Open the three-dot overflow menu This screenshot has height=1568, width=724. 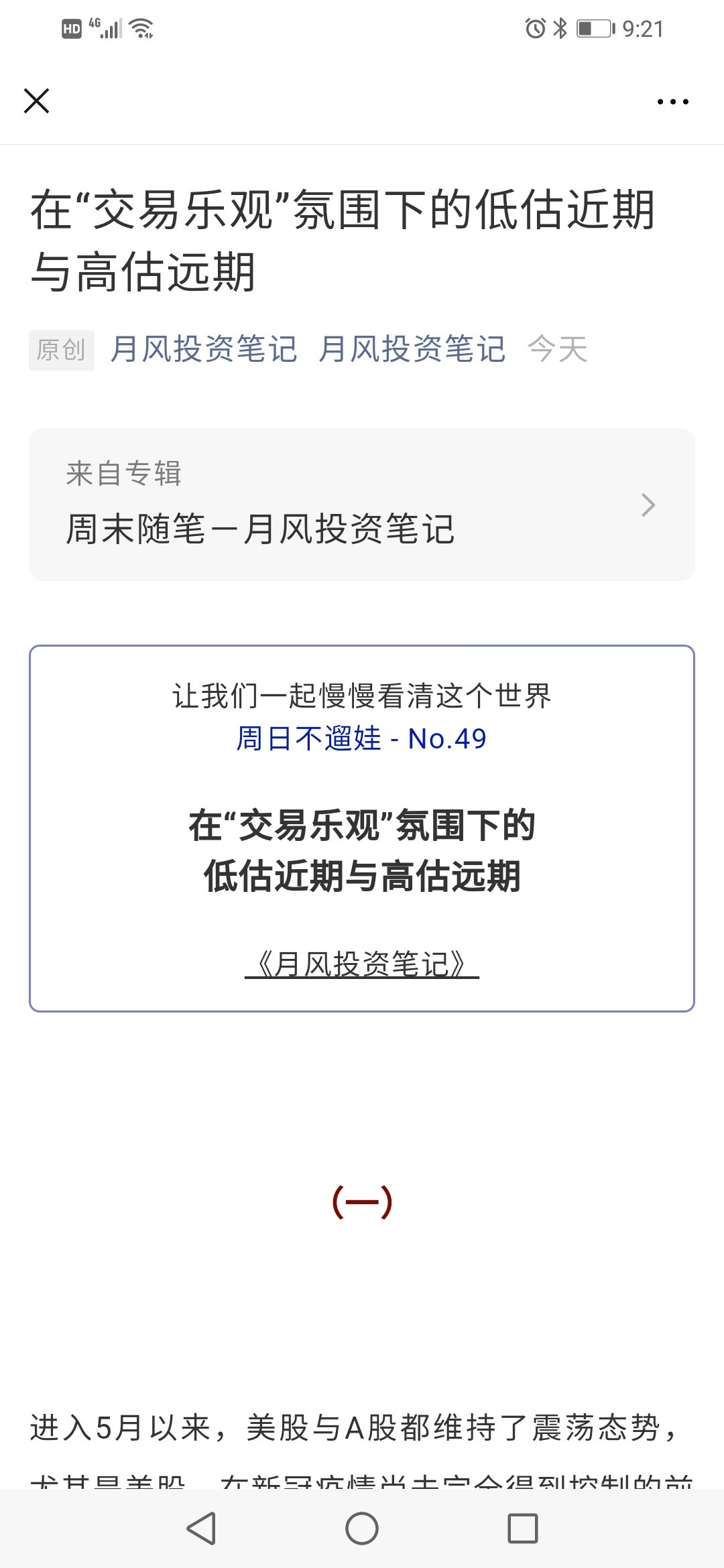point(672,102)
